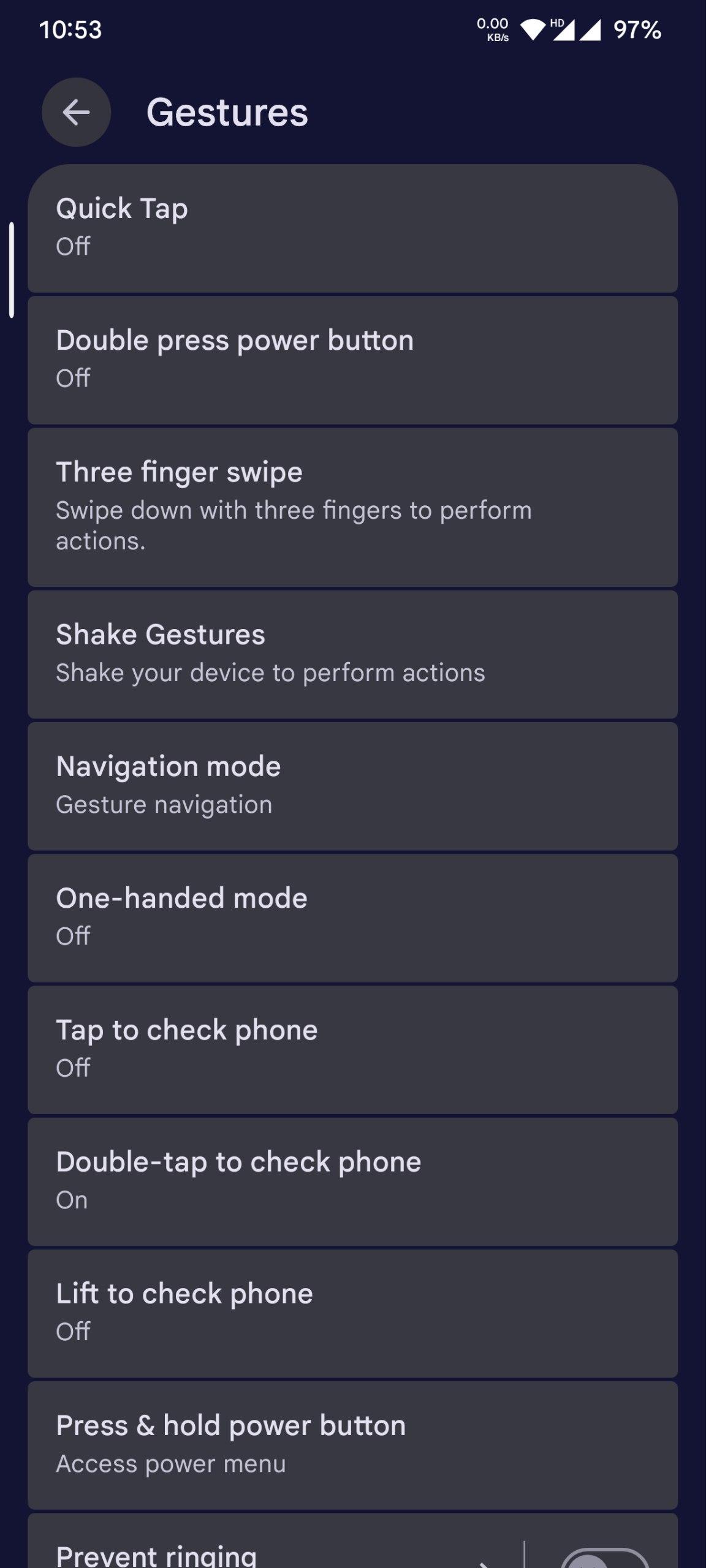Open Press & hold power button settings
The width and height of the screenshot is (706, 1568).
352,1444
